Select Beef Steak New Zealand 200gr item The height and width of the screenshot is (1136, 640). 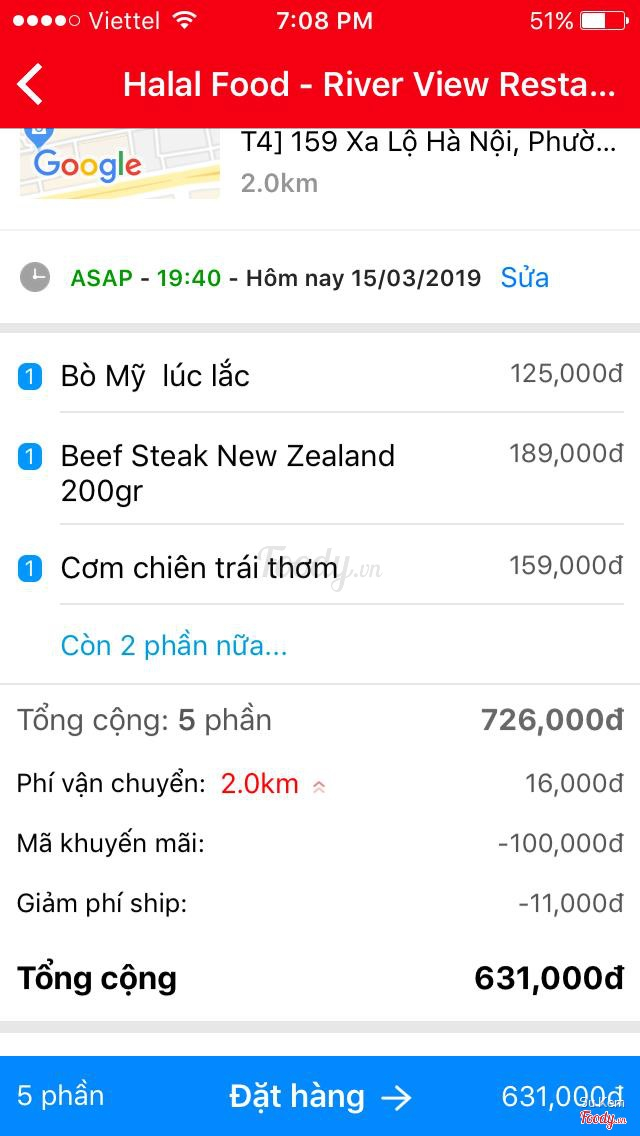(x=228, y=472)
